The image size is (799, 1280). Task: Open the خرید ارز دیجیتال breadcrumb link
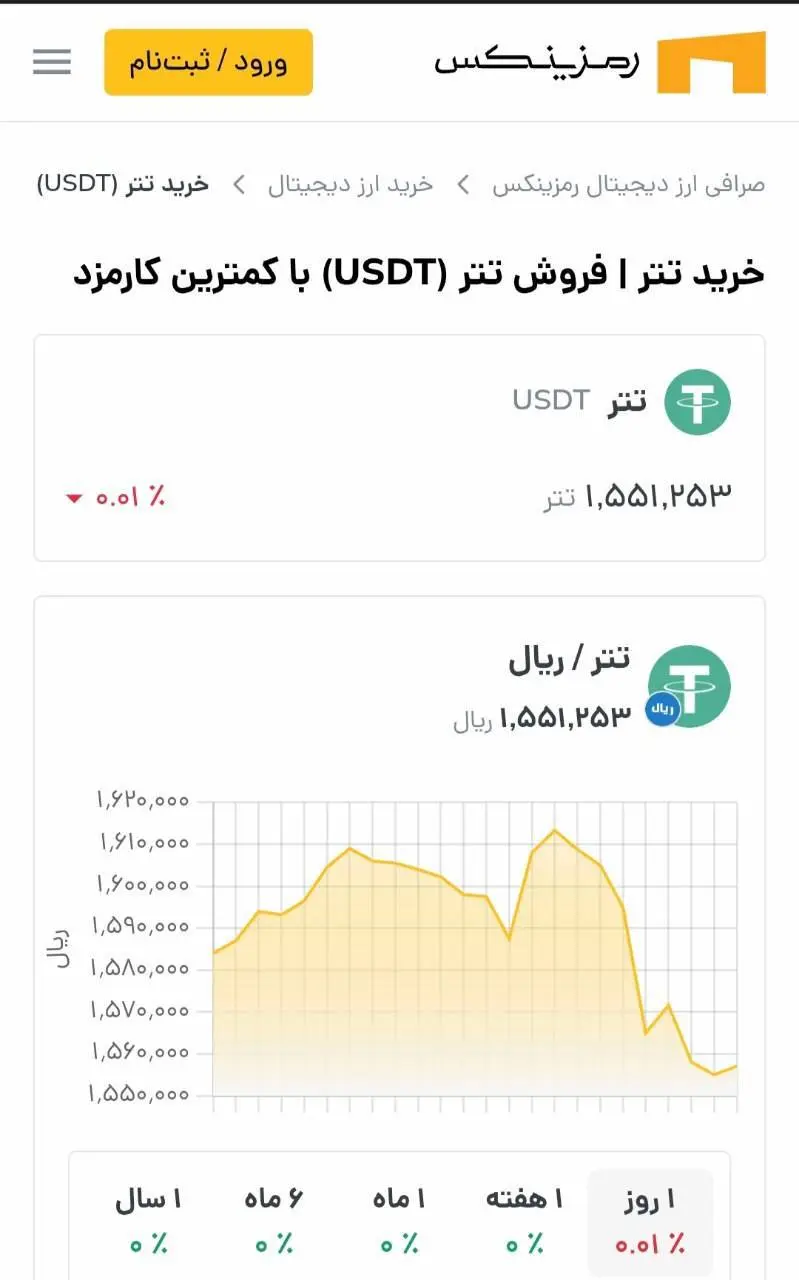(350, 185)
